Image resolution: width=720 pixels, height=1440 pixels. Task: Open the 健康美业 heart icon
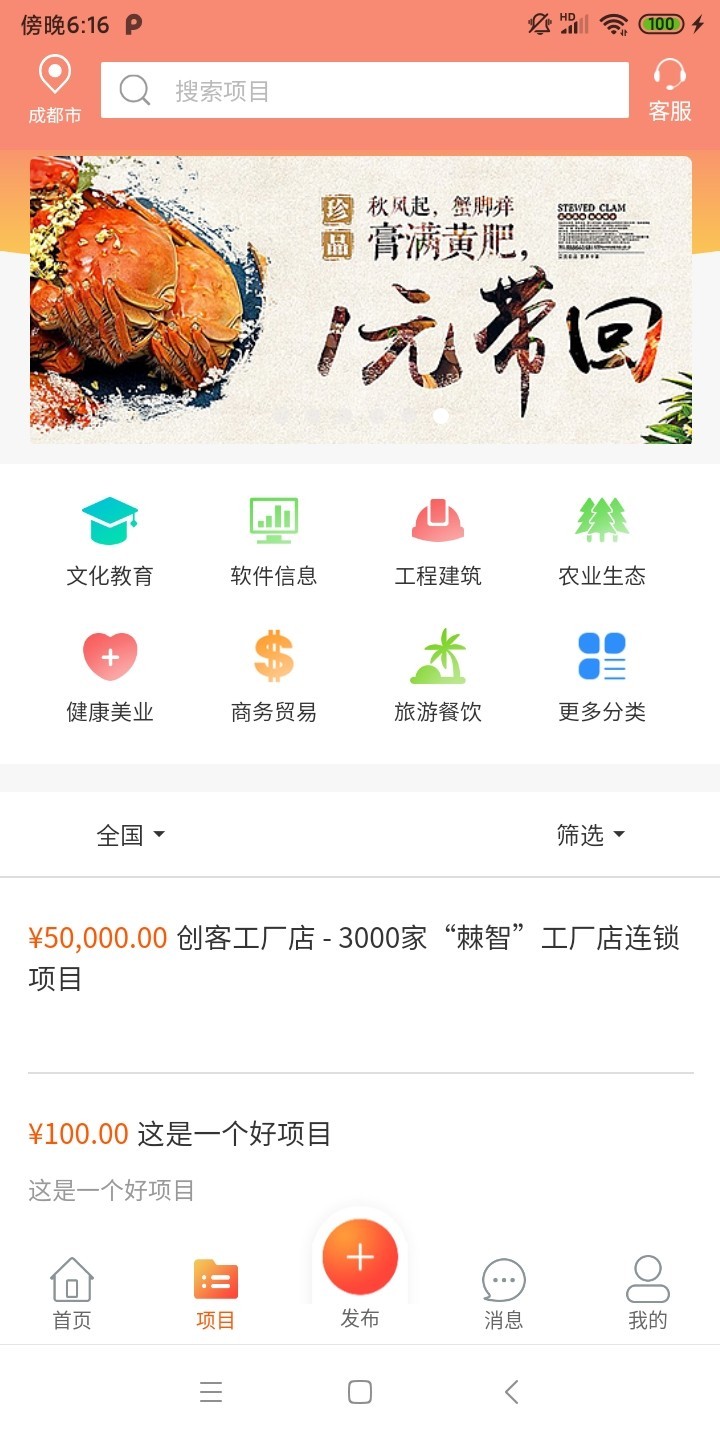tap(109, 655)
